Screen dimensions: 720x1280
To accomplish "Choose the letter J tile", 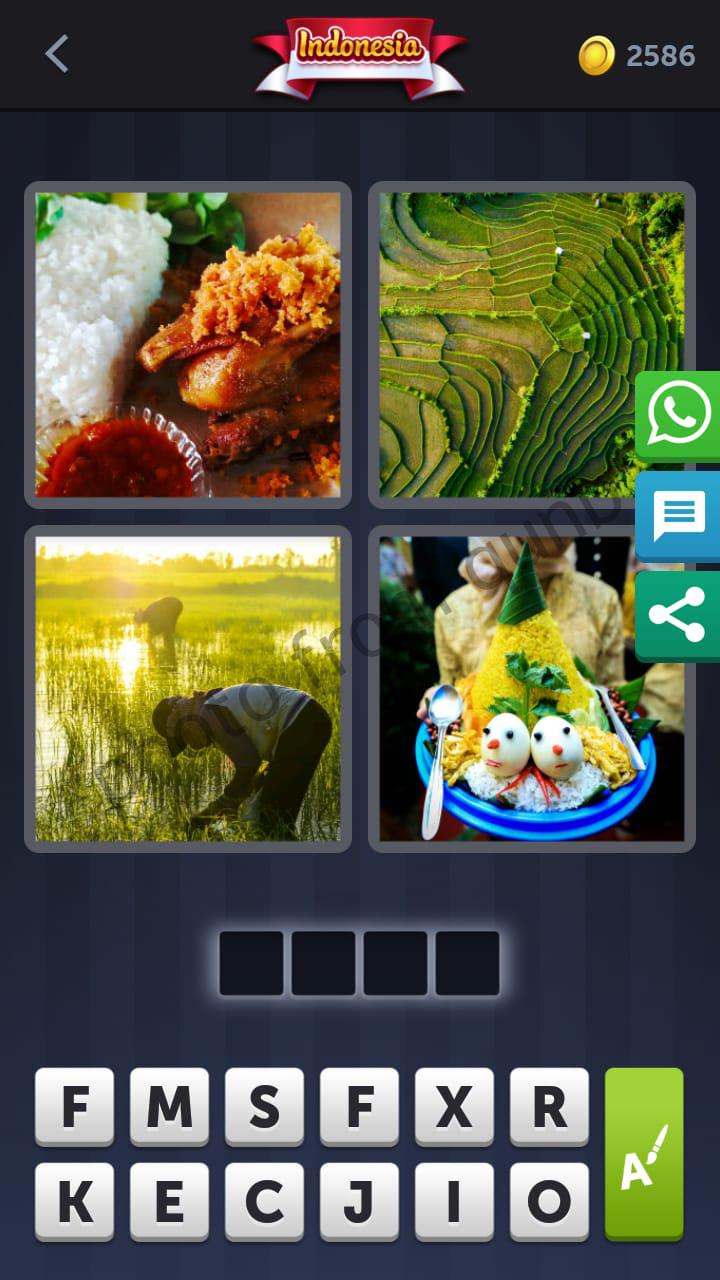I will pyautogui.click(x=359, y=1202).
